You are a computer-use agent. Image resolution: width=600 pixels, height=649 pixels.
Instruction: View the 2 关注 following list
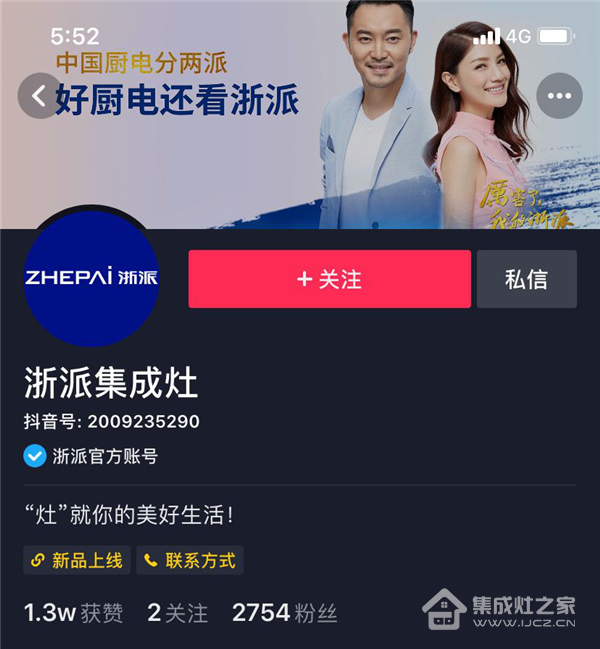click(x=178, y=613)
